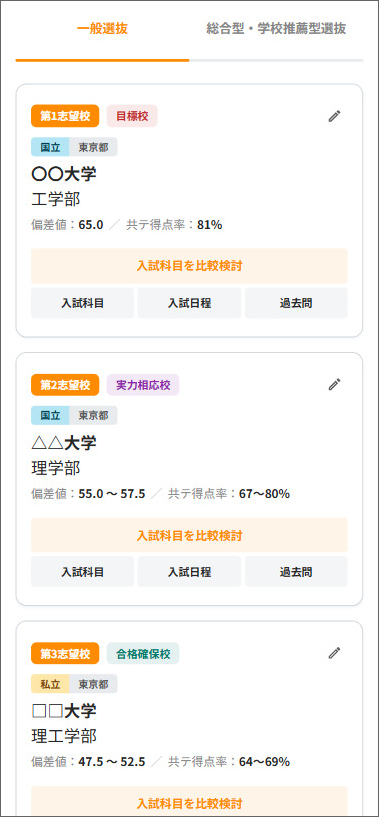This screenshot has width=379, height=817.
Task: Tap 入試科目を比較検討 under □□大学
Action: point(189,801)
